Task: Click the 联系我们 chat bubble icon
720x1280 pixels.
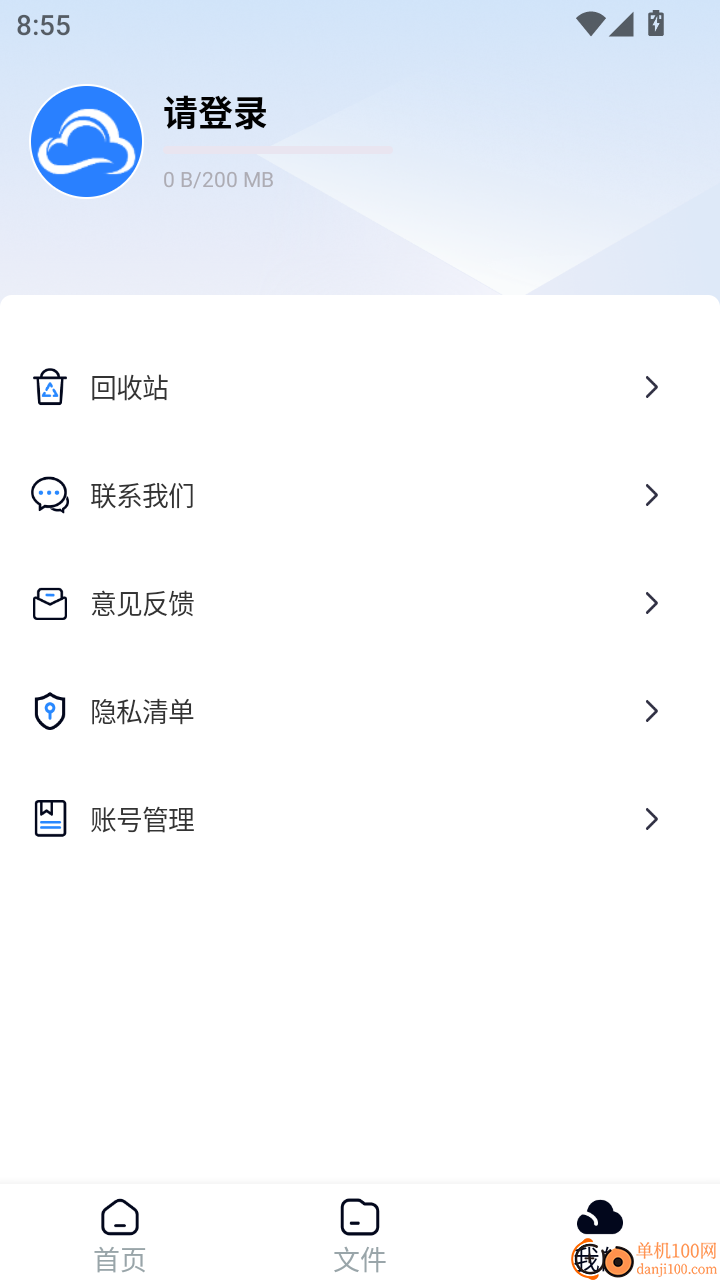Action: pos(50,495)
